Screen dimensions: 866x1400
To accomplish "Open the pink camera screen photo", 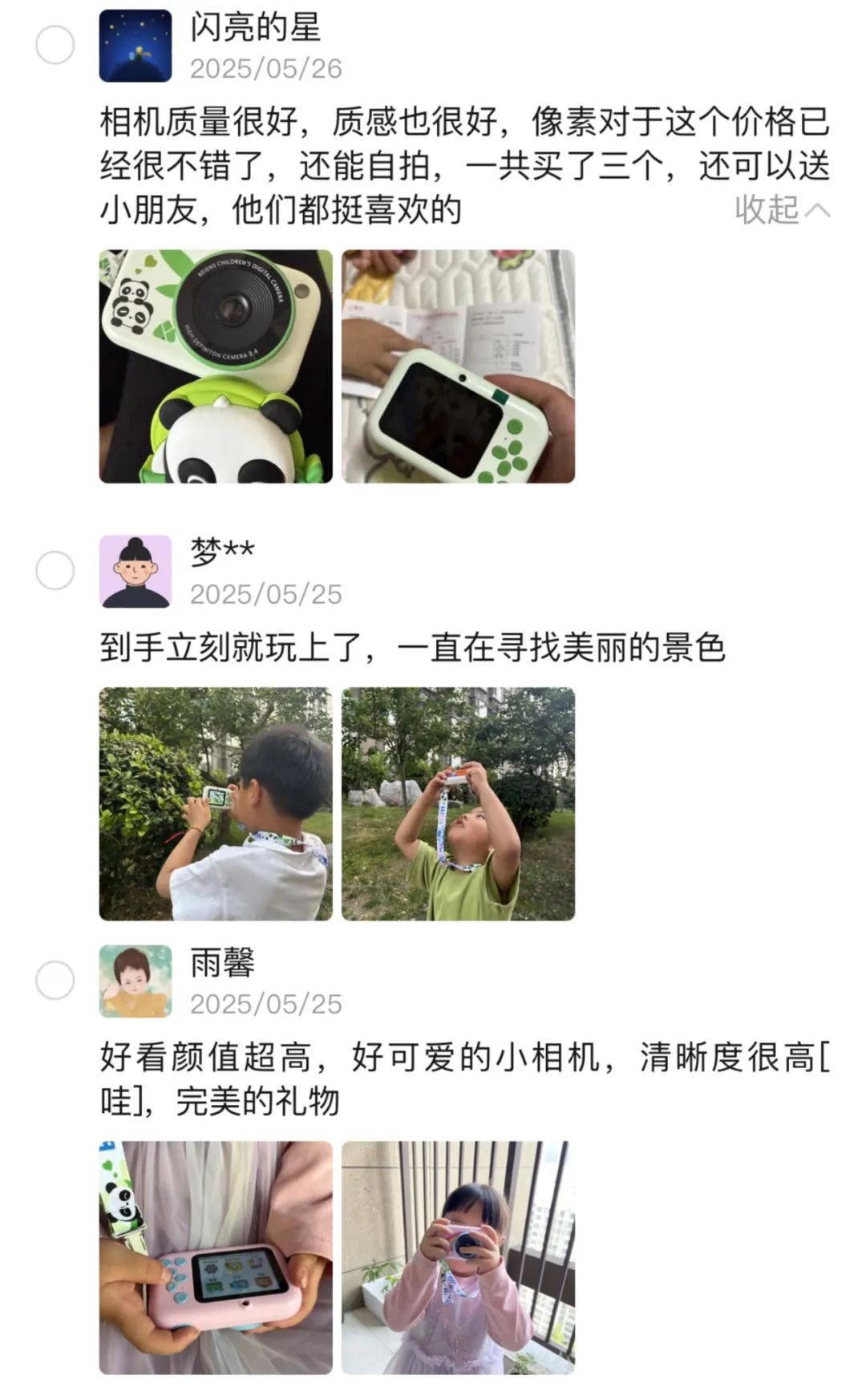I will pos(216,1257).
